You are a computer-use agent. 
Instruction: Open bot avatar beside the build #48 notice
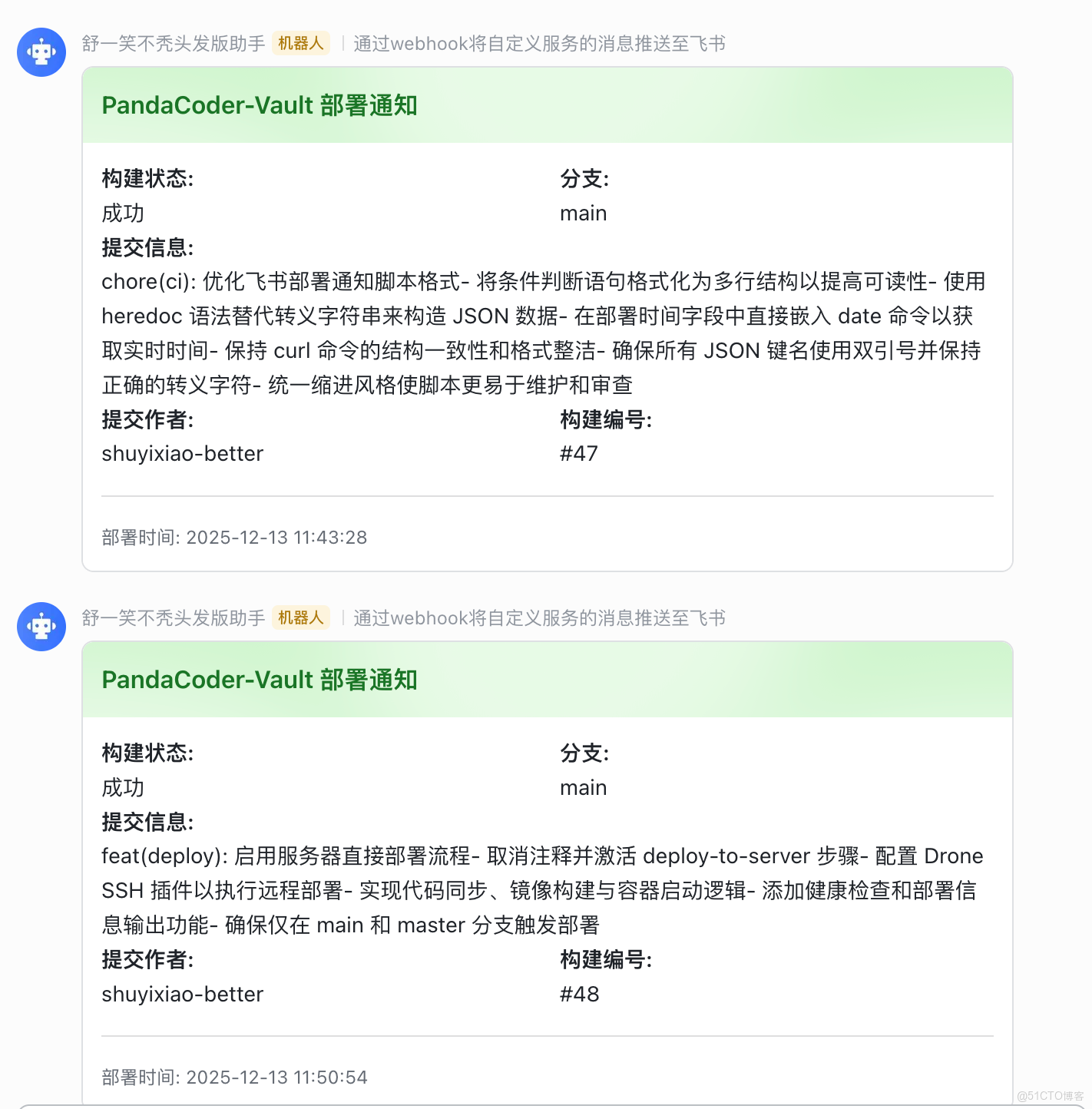tap(41, 627)
